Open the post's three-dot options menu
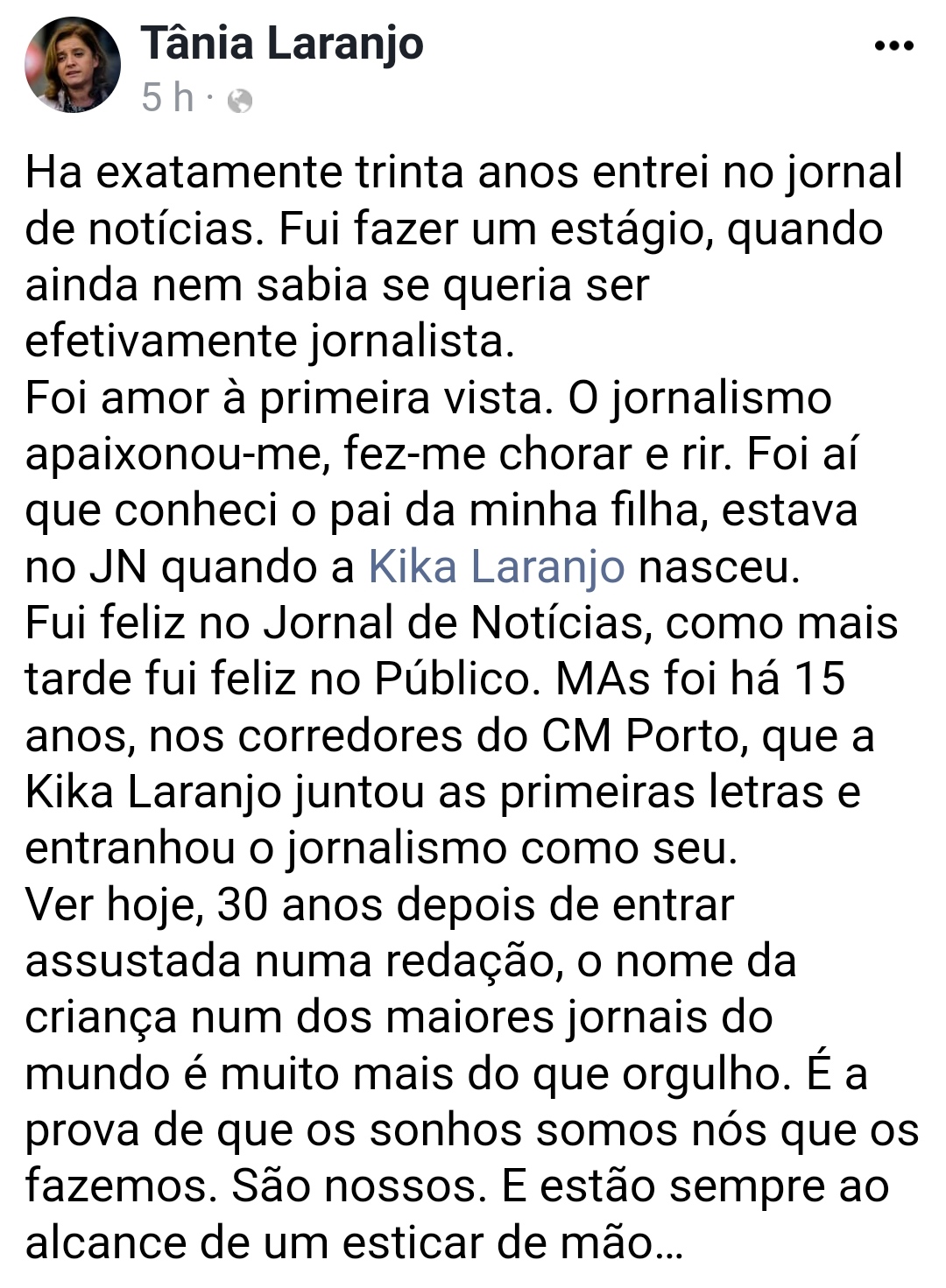 click(893, 46)
